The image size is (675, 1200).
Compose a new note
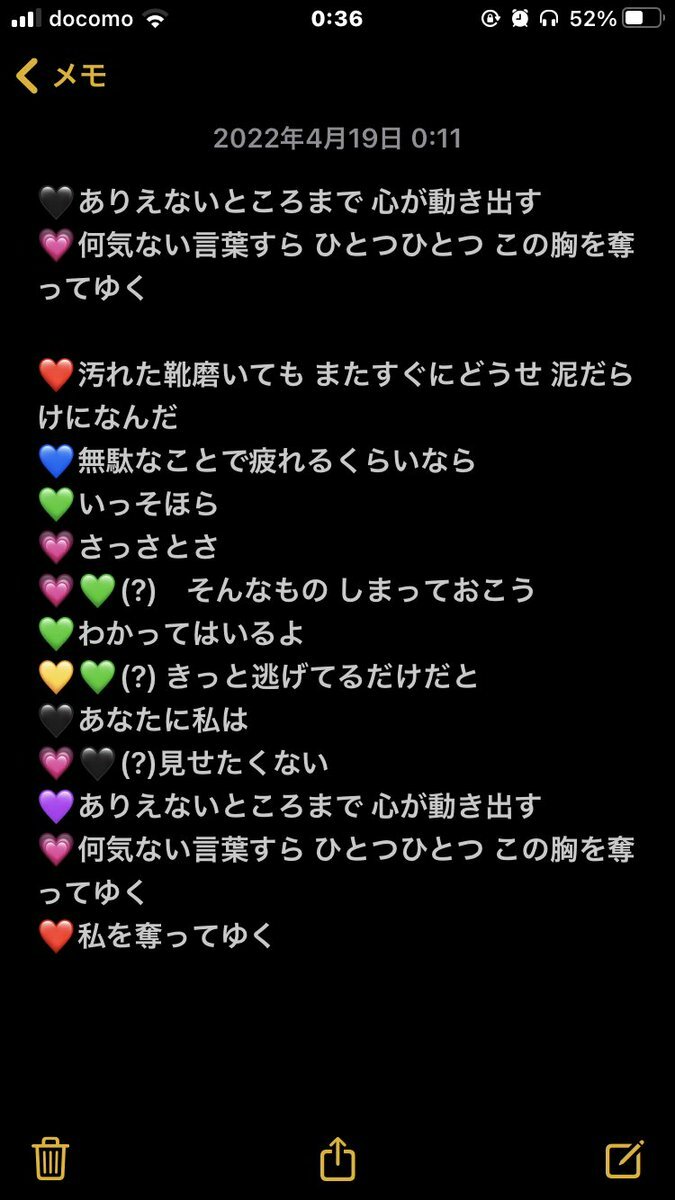point(625,1157)
